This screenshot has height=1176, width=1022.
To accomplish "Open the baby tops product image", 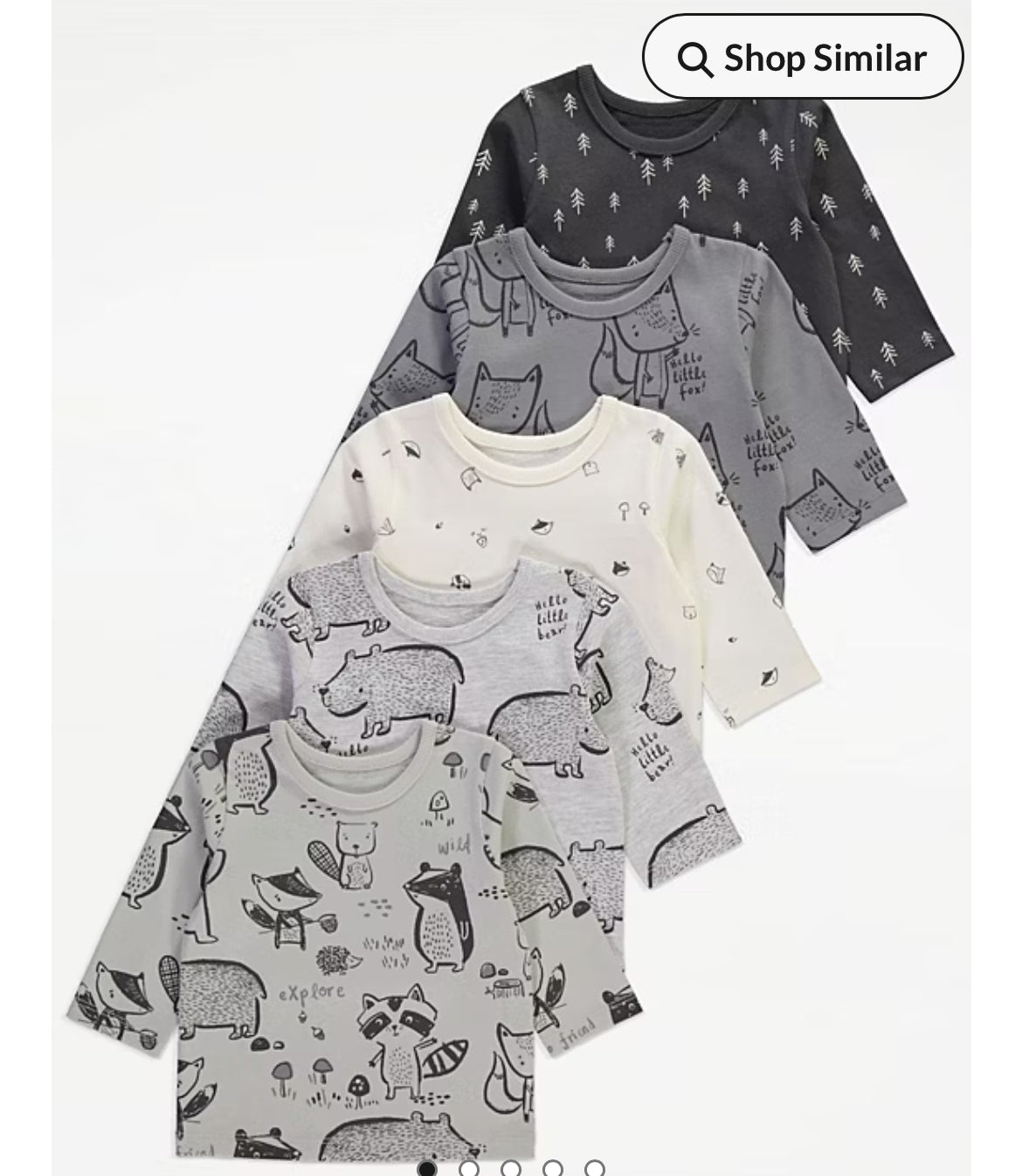I will tap(511, 612).
